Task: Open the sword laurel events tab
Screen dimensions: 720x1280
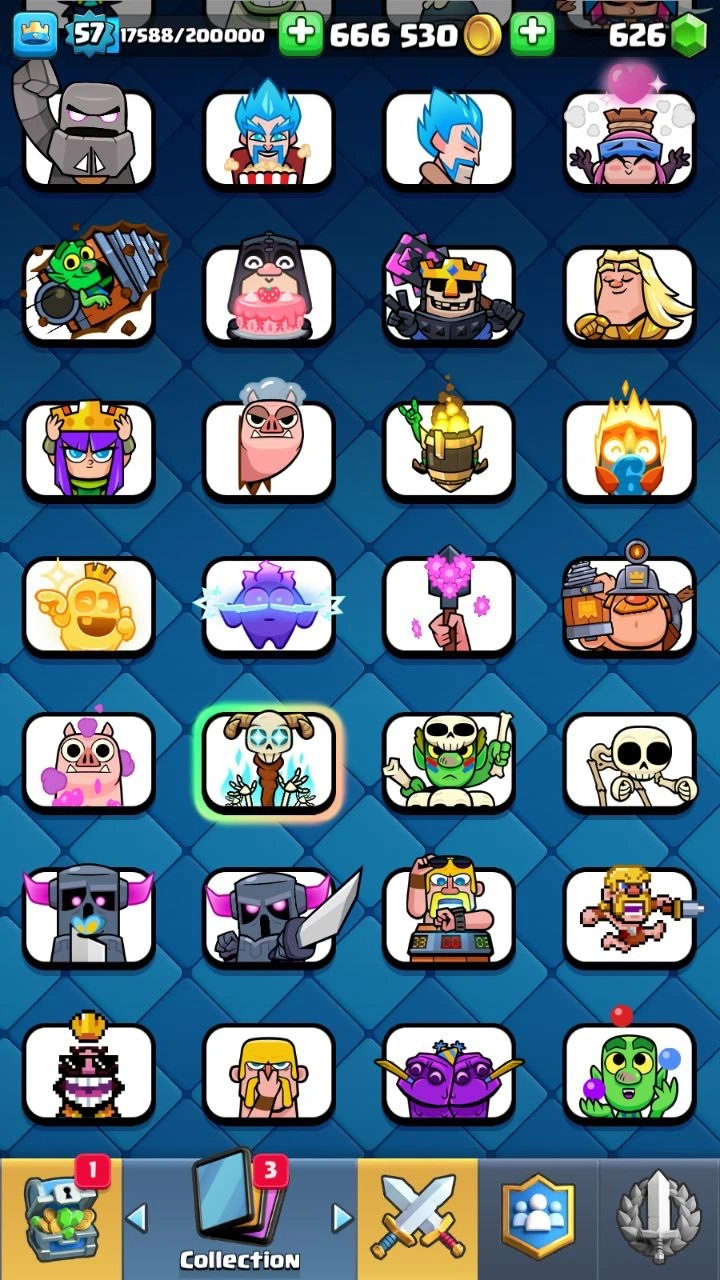Action: [658, 1217]
